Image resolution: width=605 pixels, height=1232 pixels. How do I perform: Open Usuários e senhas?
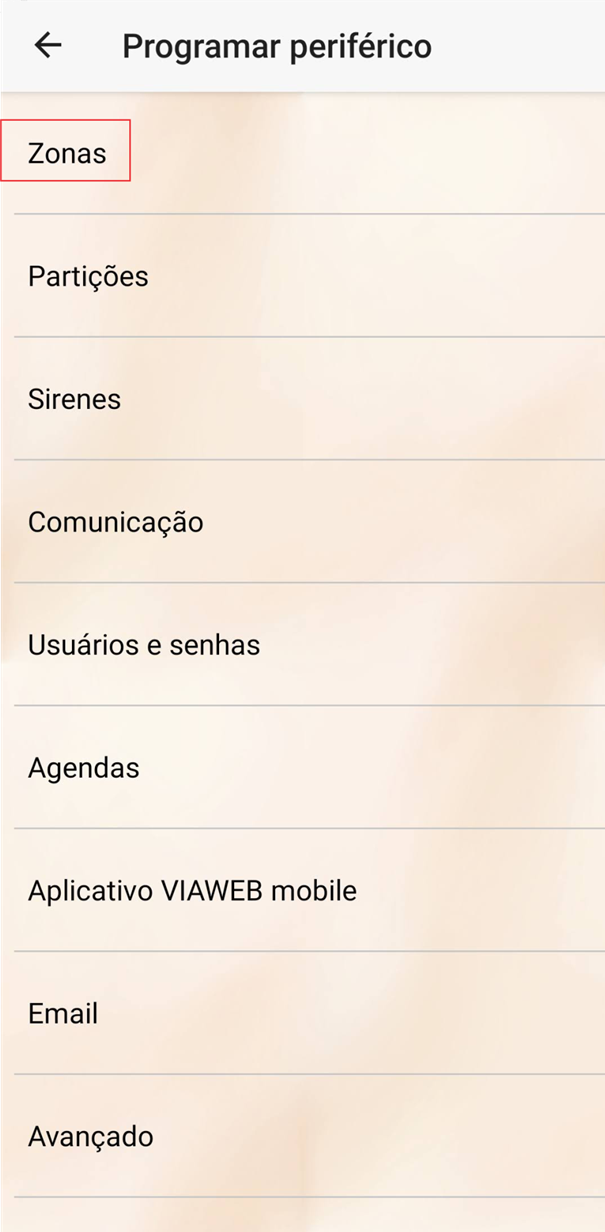(302, 645)
